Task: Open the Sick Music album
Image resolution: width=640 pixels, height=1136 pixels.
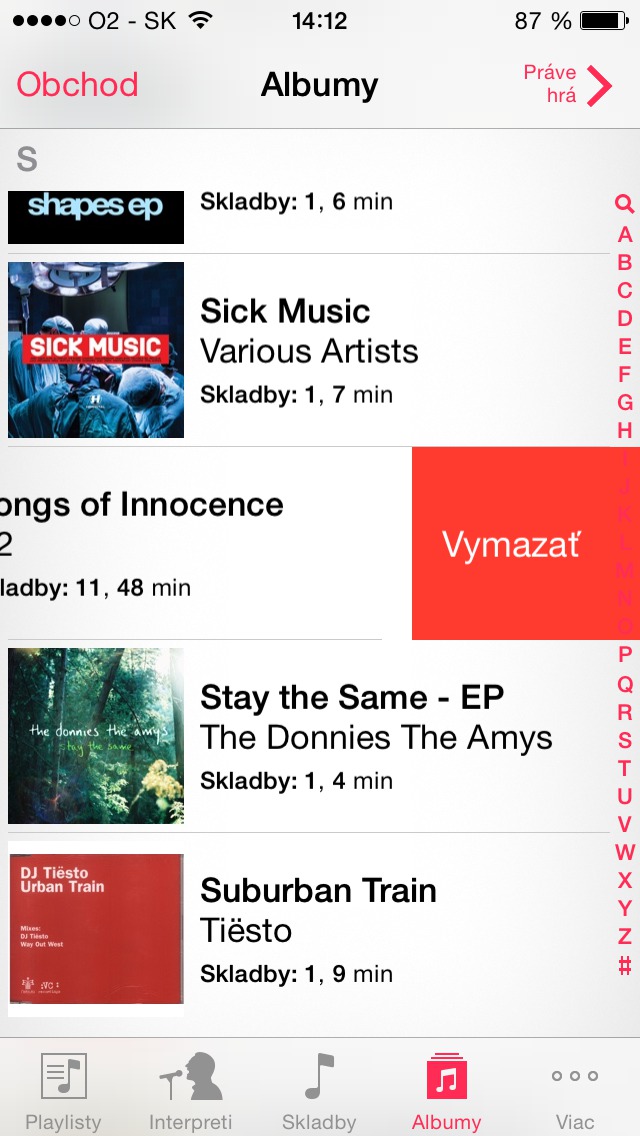Action: click(x=300, y=350)
